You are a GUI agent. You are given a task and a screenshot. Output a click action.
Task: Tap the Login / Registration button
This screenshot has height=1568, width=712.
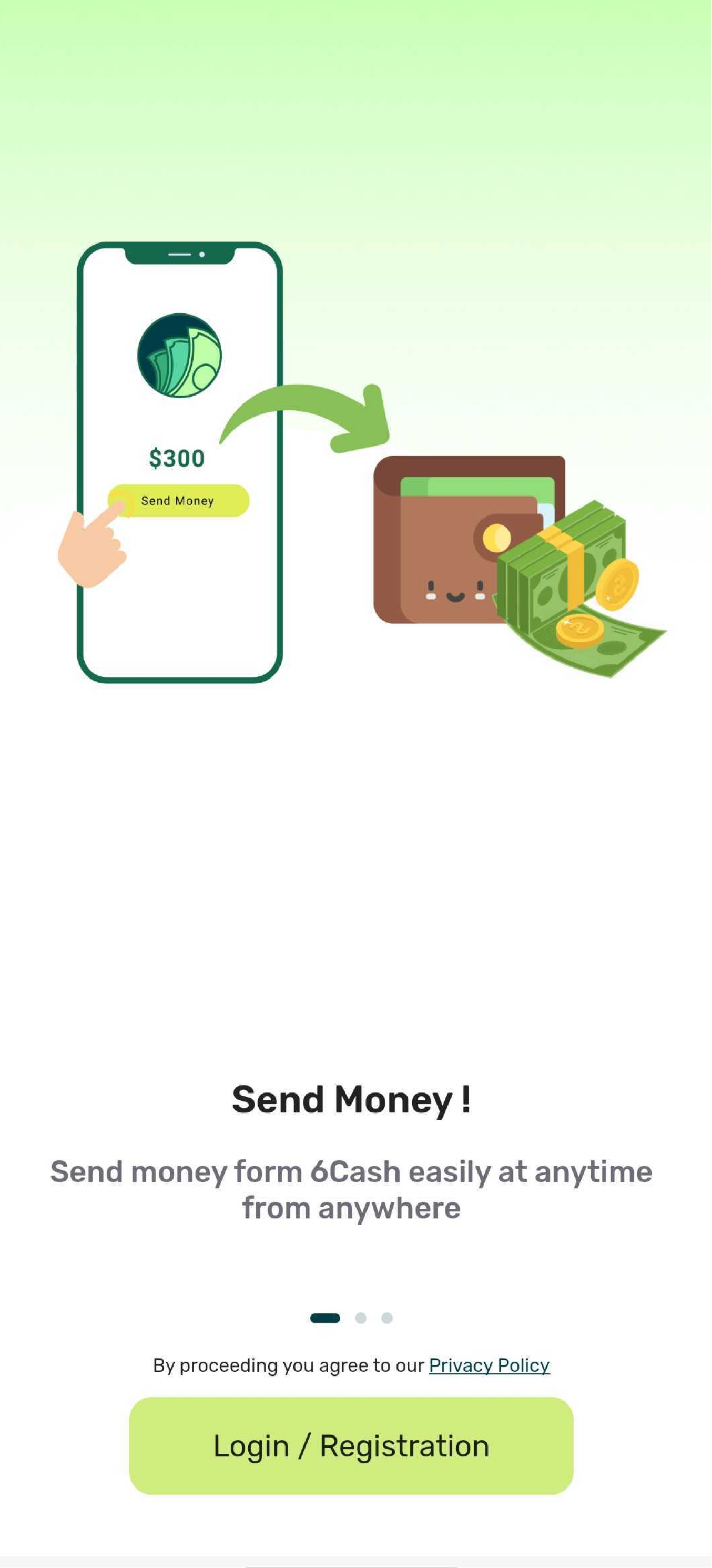(x=351, y=1445)
